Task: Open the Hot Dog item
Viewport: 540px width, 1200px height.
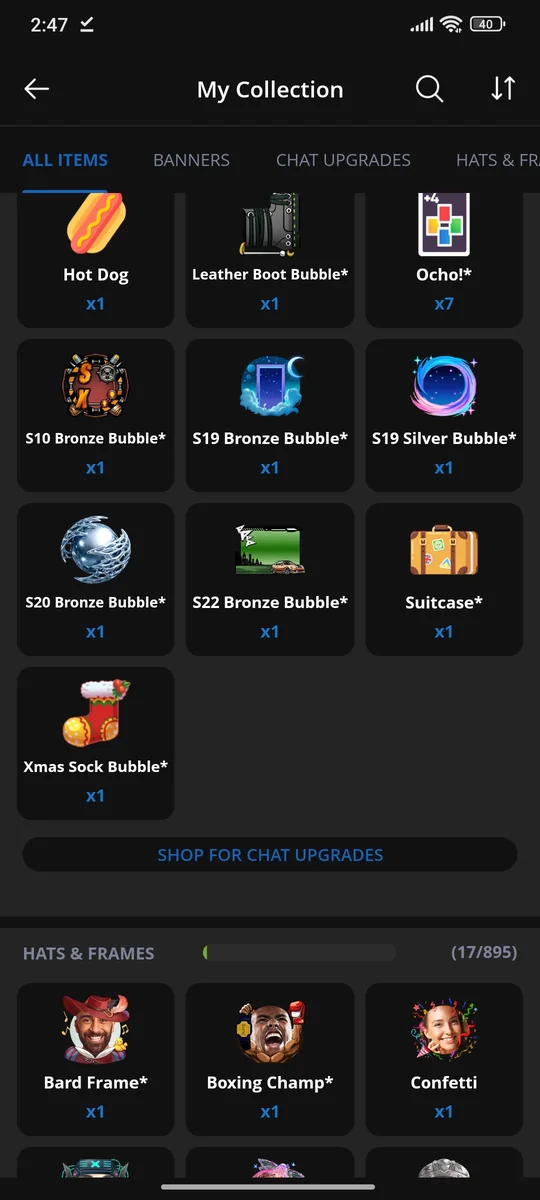Action: tap(96, 260)
